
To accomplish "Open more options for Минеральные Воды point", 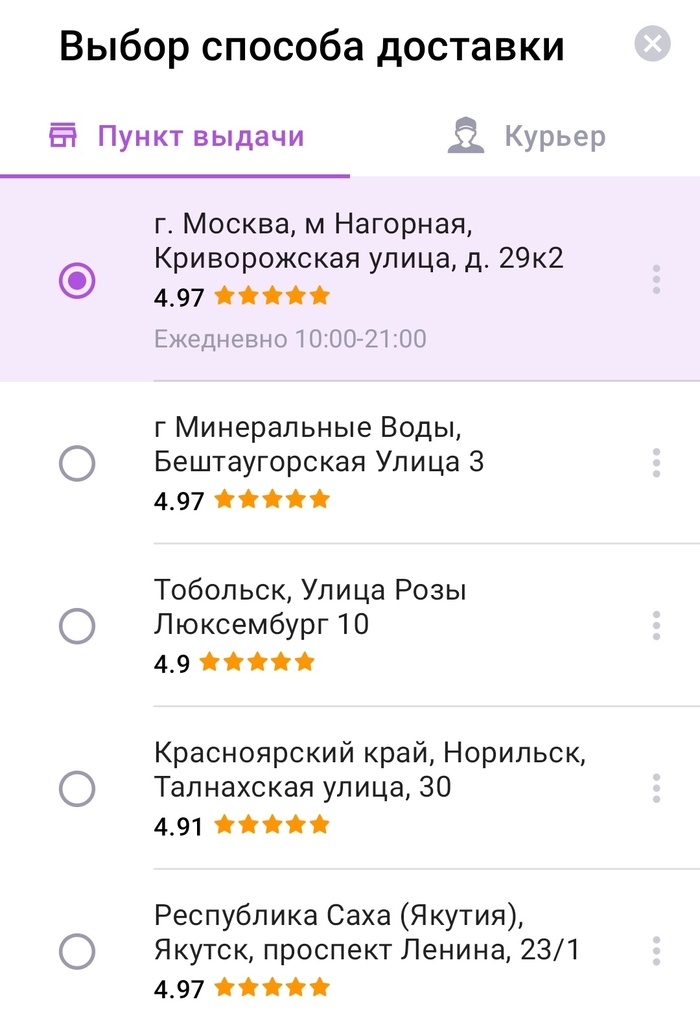I will (656, 463).
